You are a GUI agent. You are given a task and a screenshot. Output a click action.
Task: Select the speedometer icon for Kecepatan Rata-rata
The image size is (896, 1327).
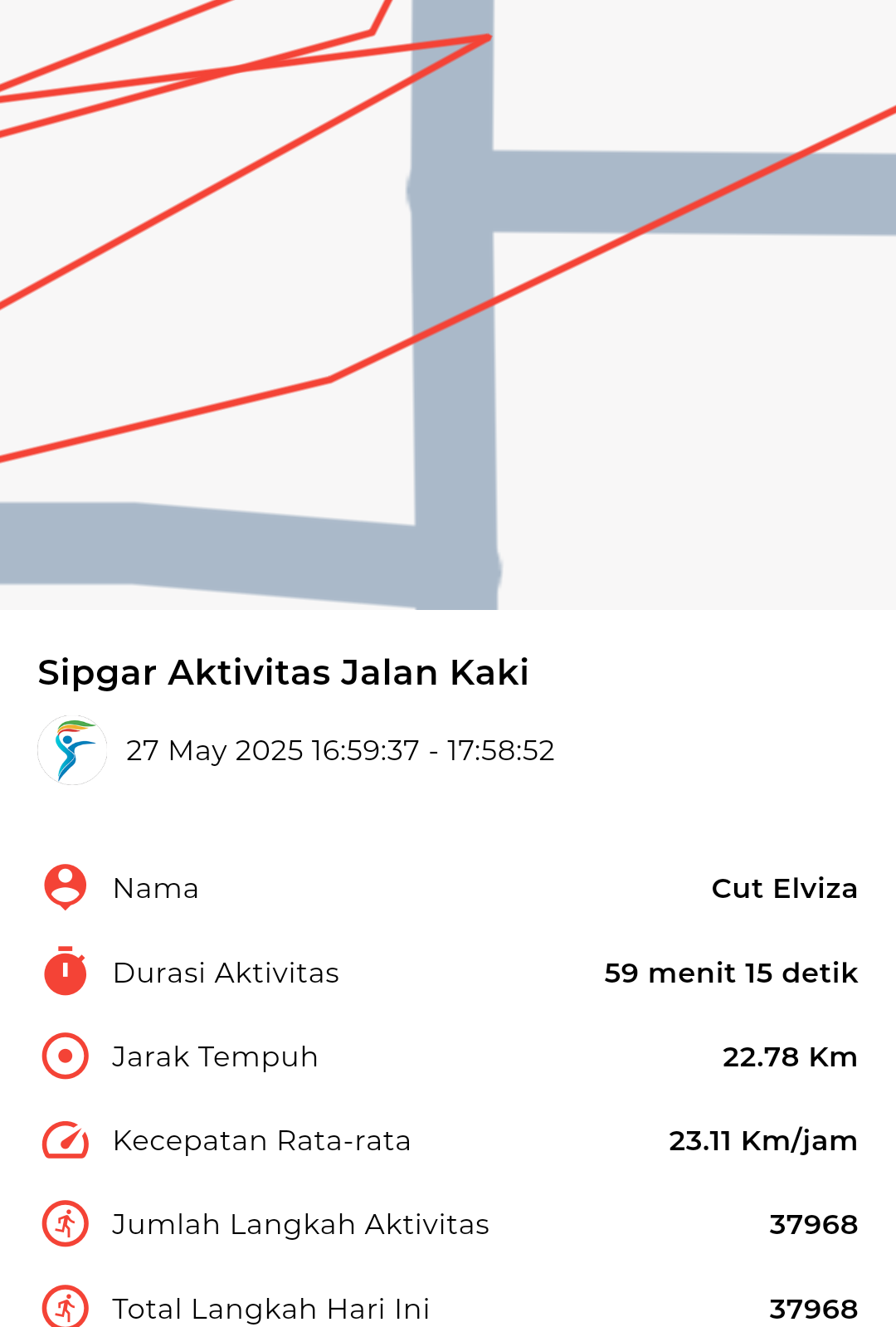(x=64, y=1139)
